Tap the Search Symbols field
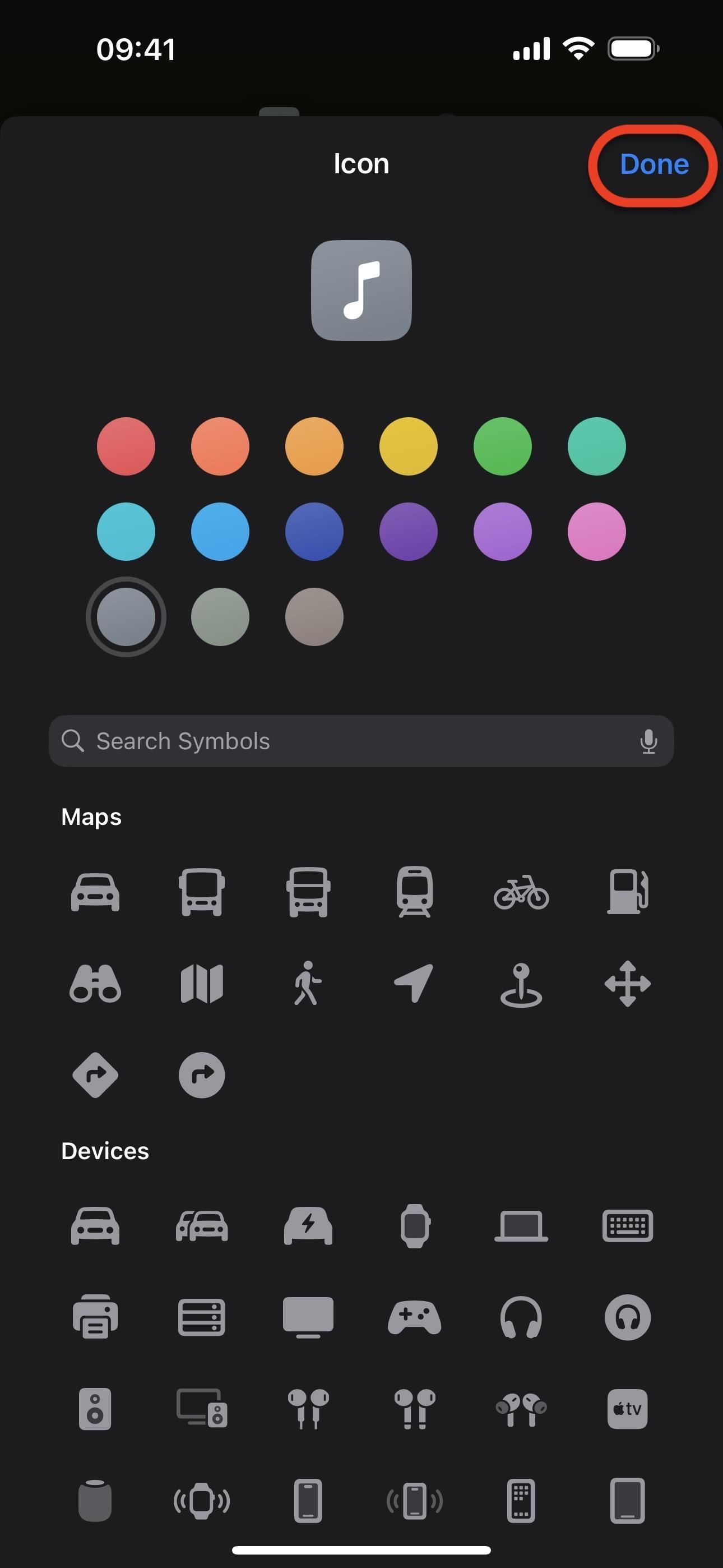 [x=304, y=741]
